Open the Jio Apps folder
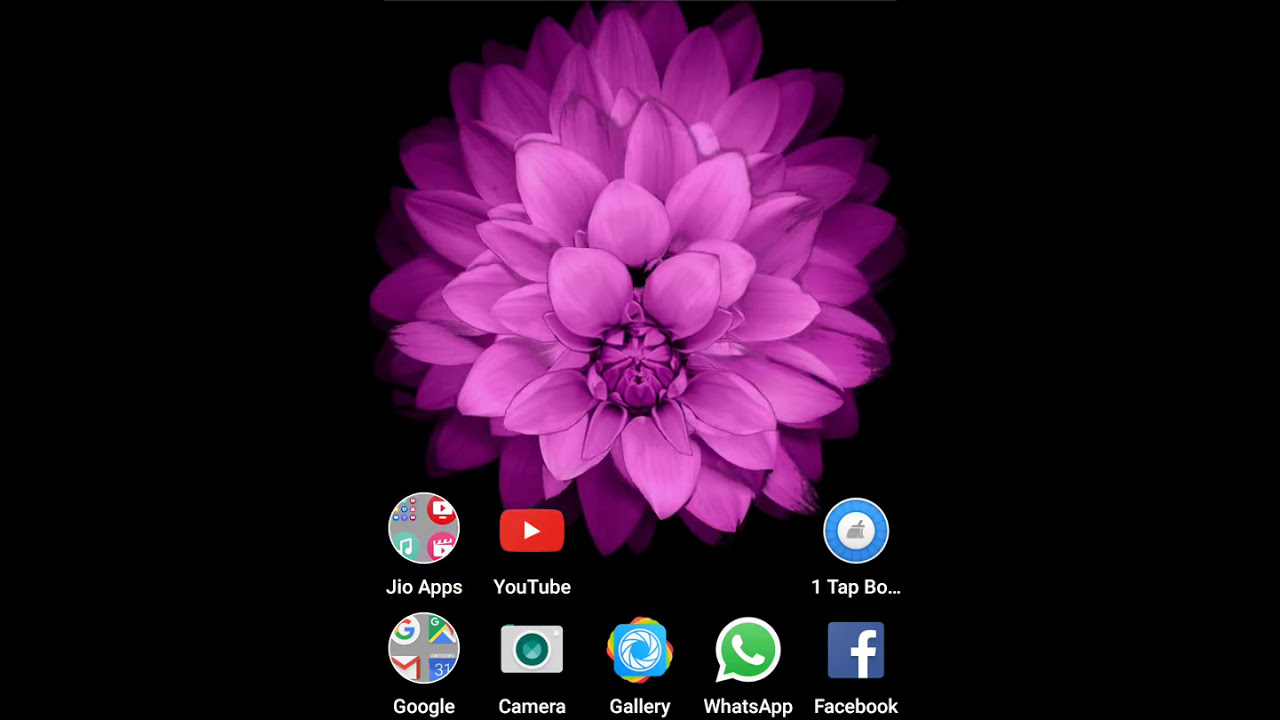The width and height of the screenshot is (1280, 720). pyautogui.click(x=424, y=529)
